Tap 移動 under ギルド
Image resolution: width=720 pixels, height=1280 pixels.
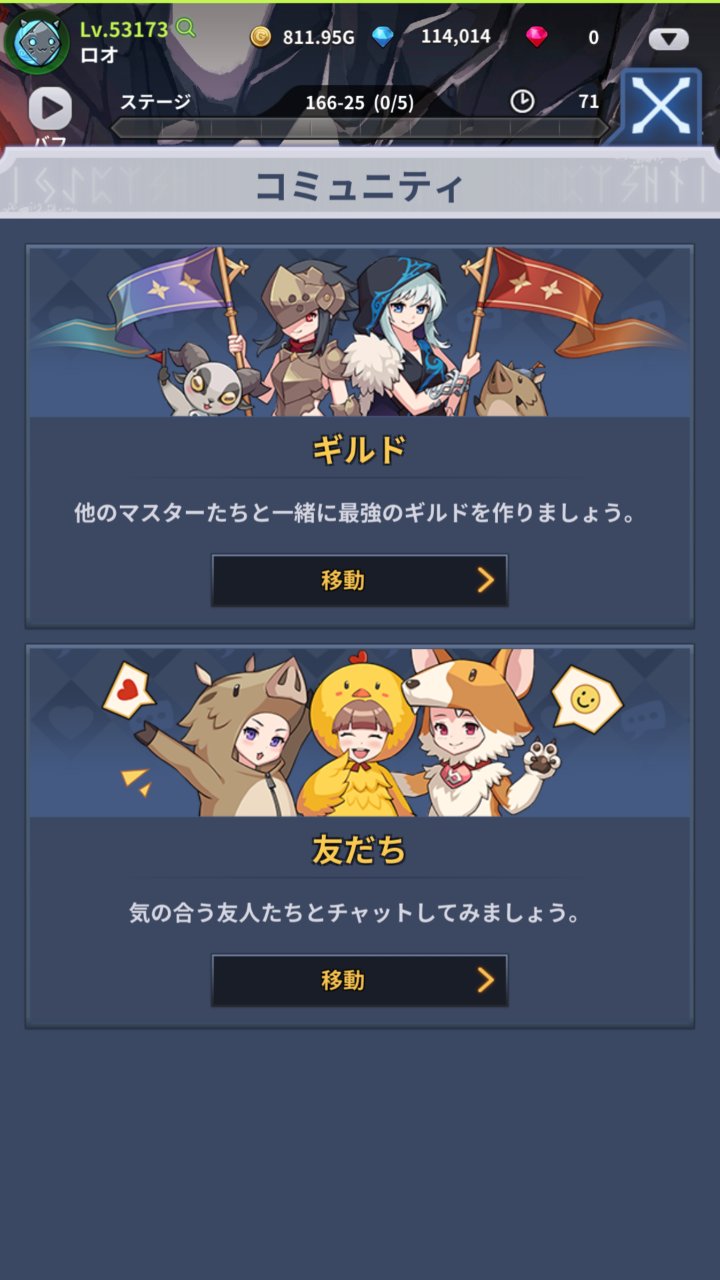(359, 581)
